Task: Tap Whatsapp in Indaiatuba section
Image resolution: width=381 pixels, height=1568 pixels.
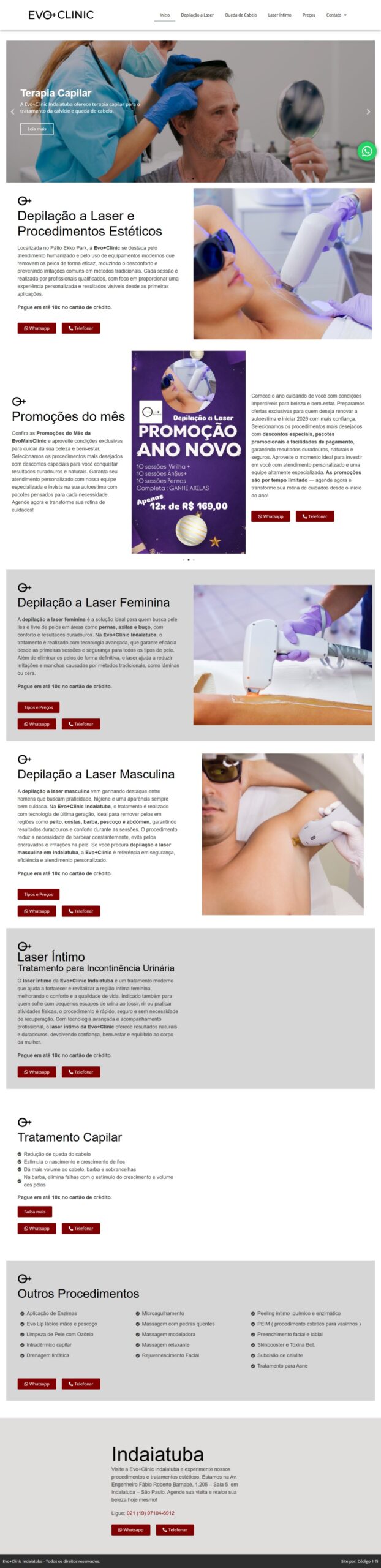Action: point(130,1529)
